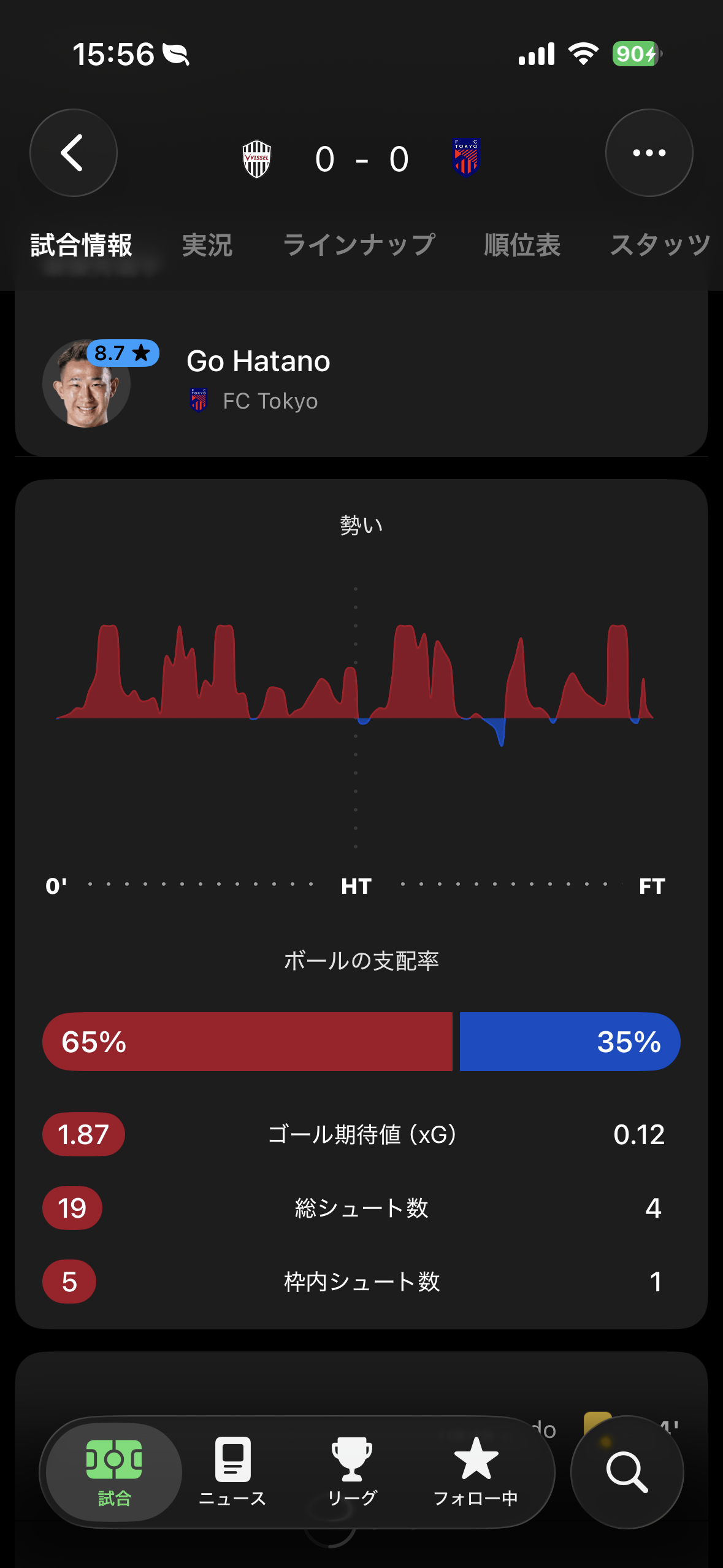
Task: Switch to the リーグ bottom tab
Action: tap(352, 1471)
